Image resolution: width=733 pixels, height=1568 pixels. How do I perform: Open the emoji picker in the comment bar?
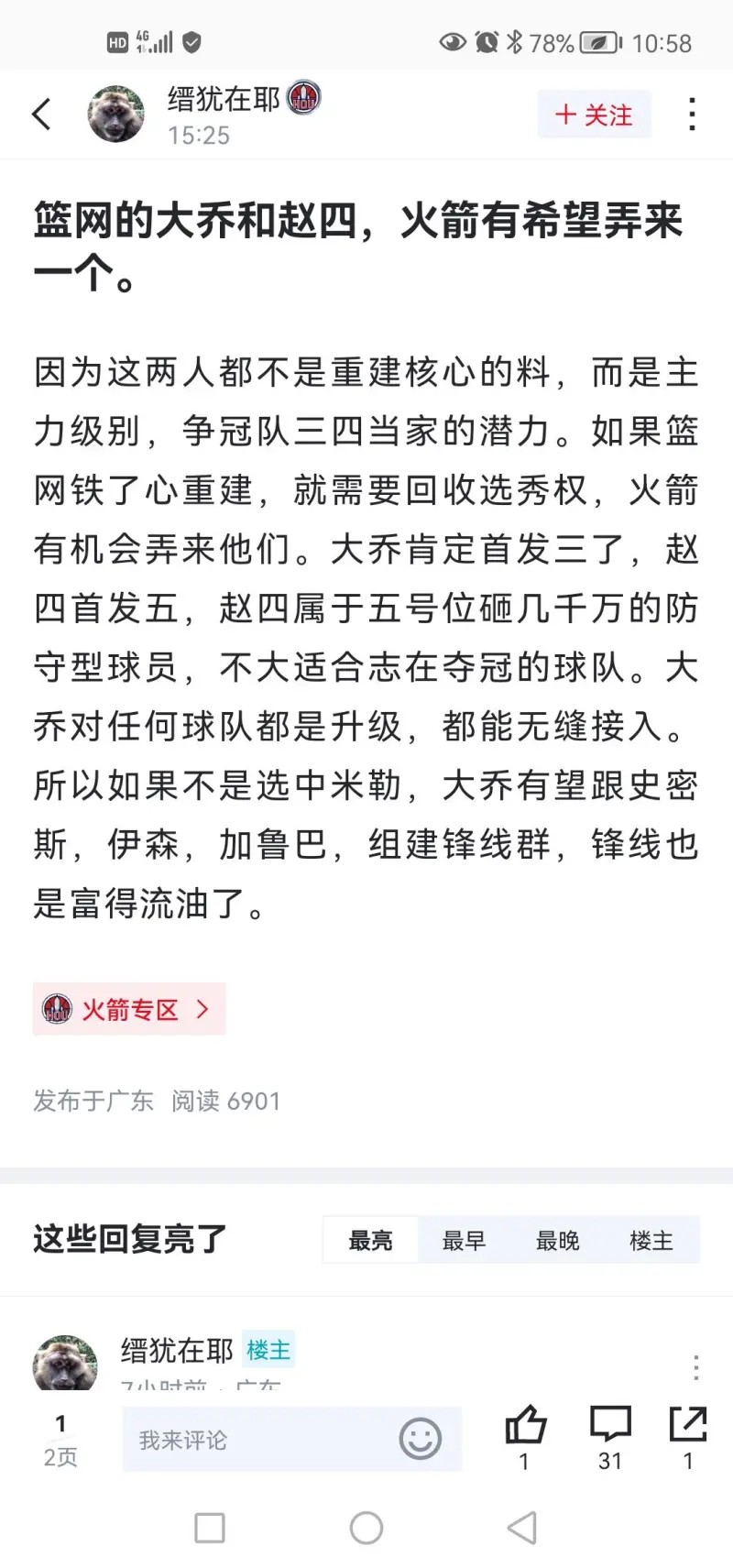[x=421, y=1439]
